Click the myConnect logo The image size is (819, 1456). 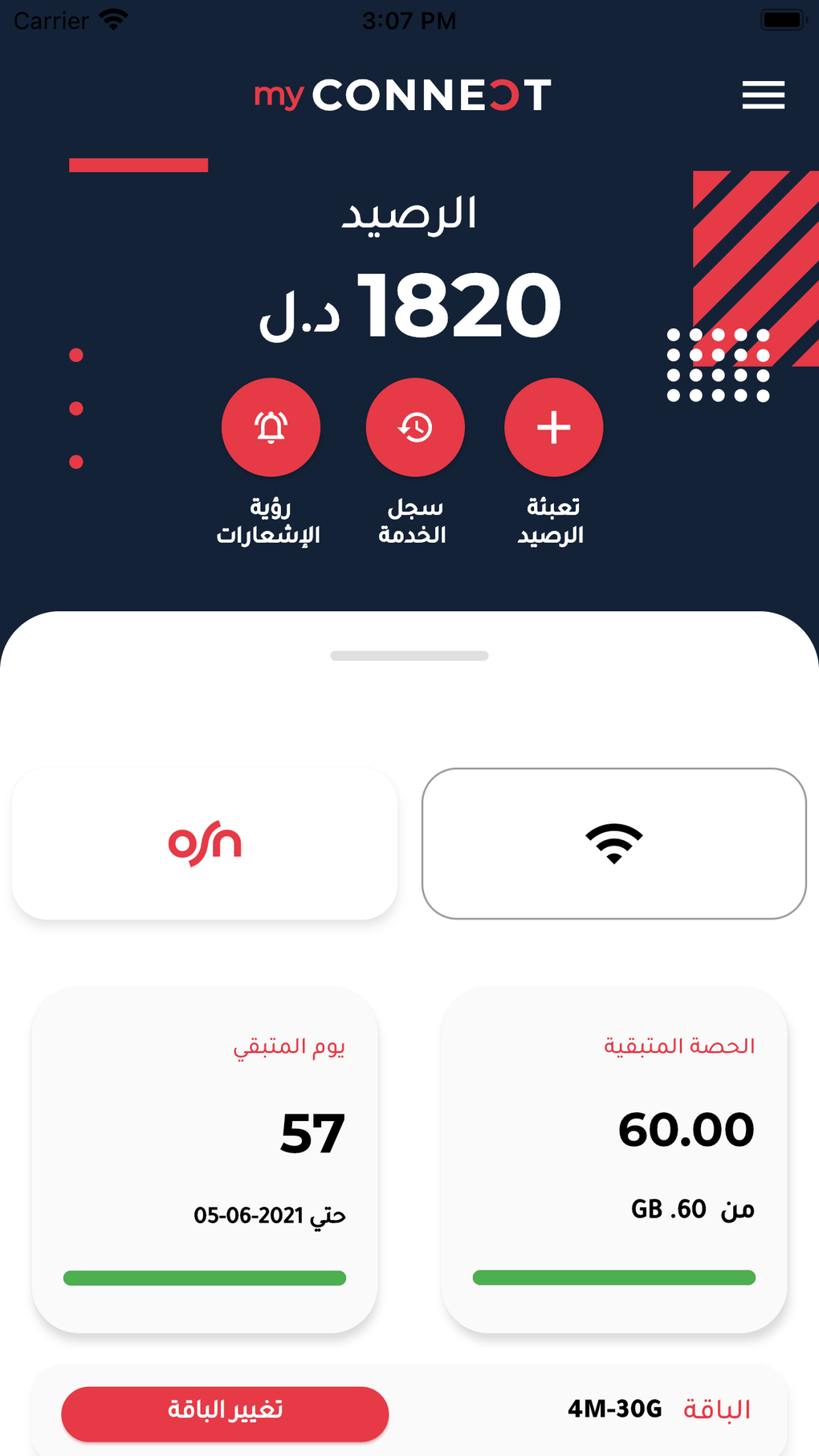[x=399, y=94]
